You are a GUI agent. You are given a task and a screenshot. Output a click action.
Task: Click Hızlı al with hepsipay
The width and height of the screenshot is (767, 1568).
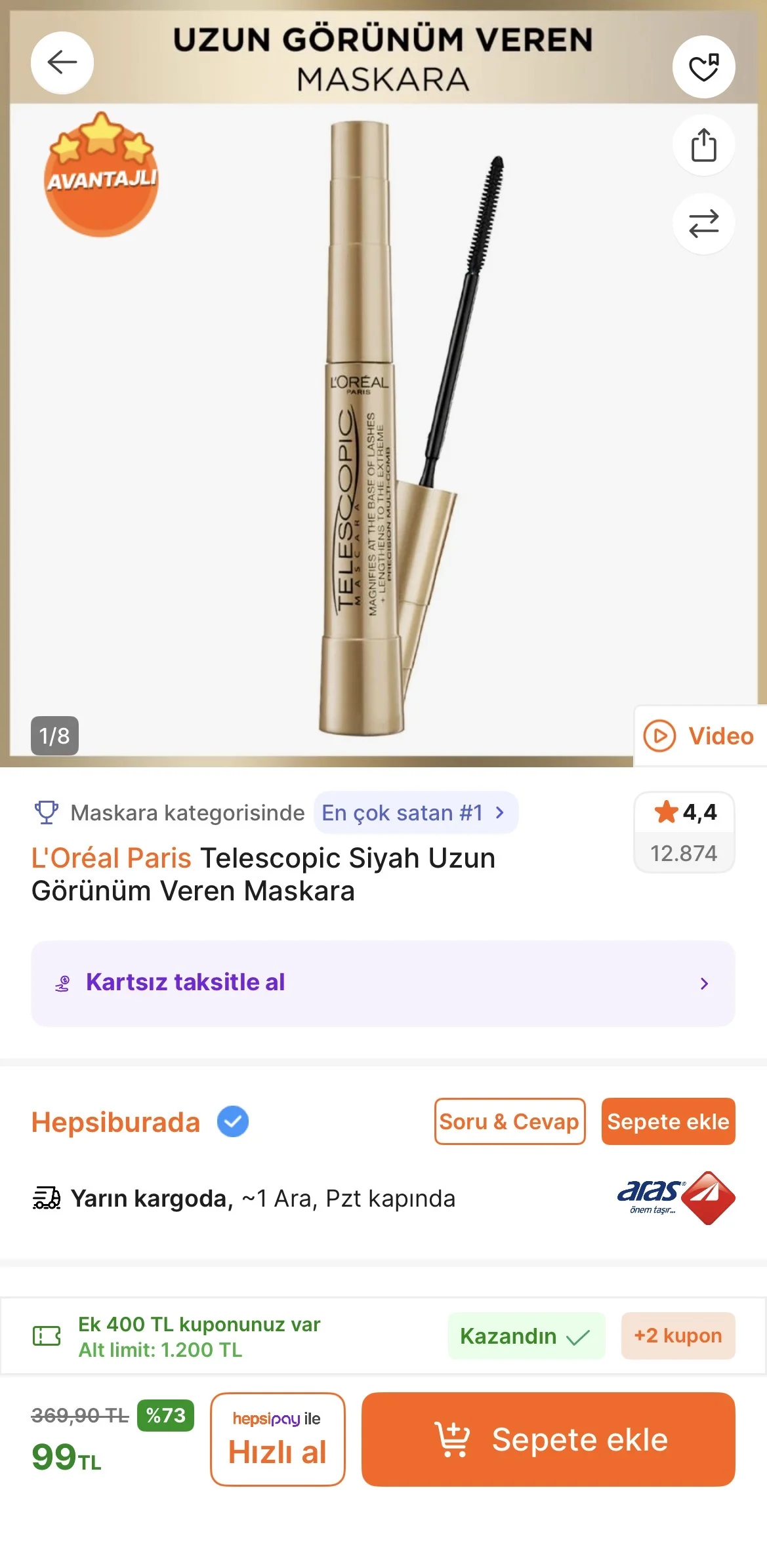(x=277, y=1439)
